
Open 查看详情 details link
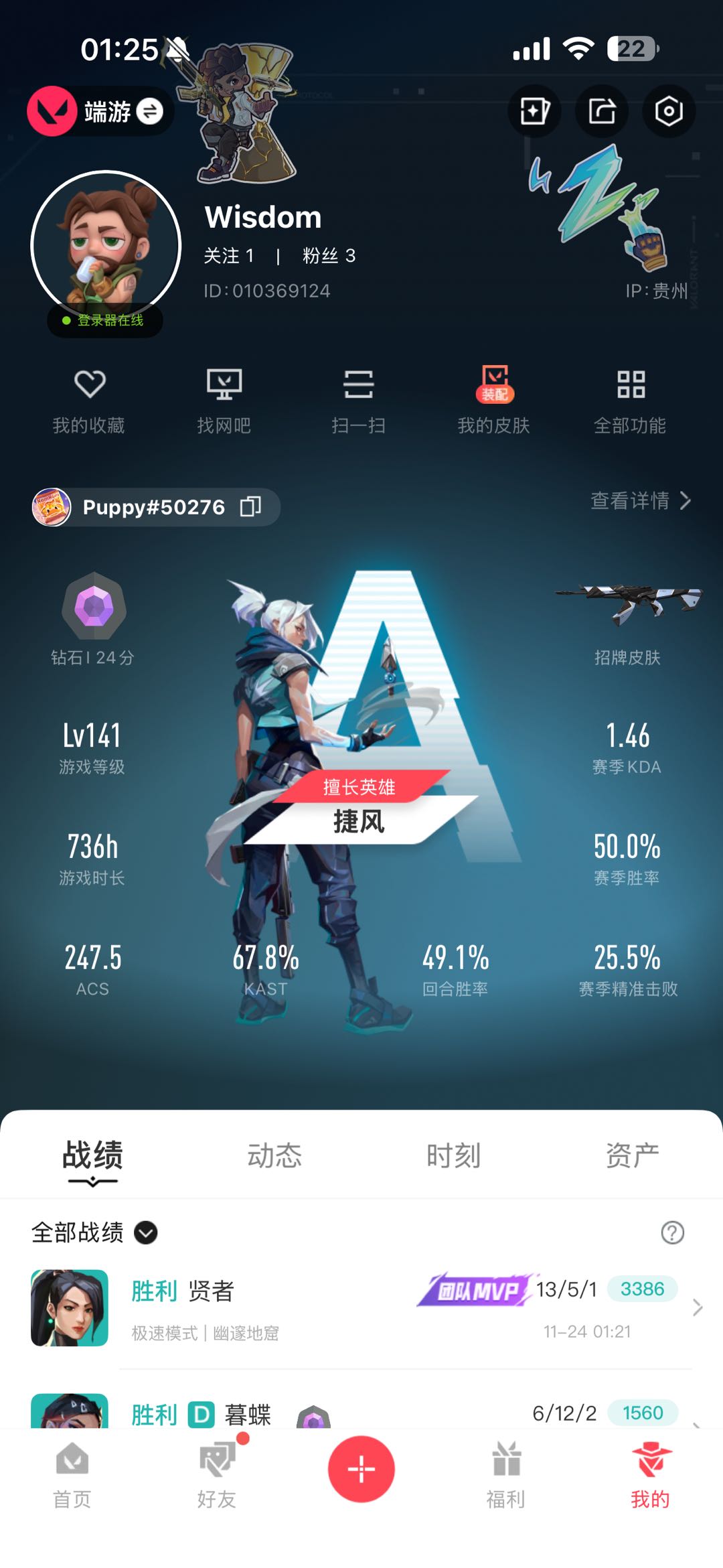(x=640, y=500)
